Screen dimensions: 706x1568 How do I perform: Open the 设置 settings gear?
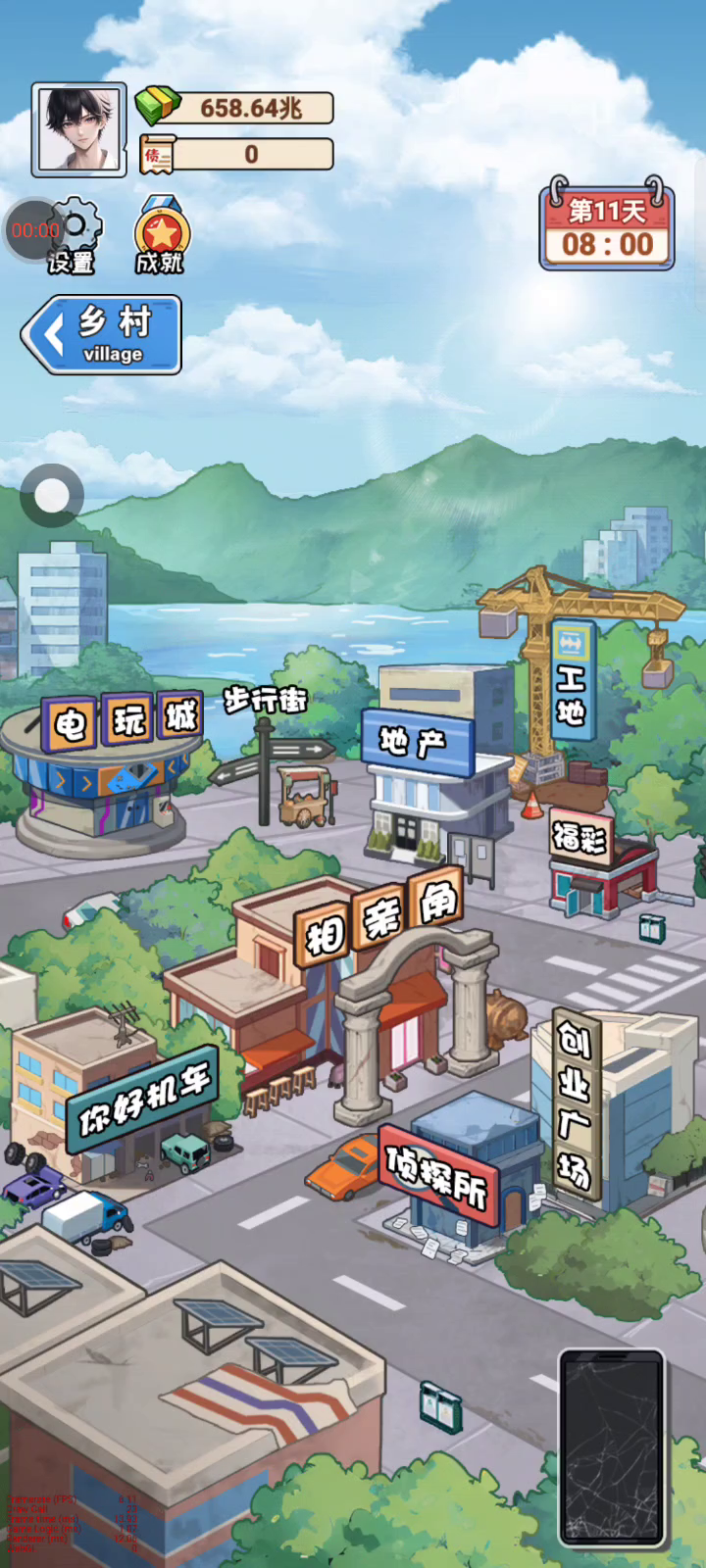(x=75, y=234)
